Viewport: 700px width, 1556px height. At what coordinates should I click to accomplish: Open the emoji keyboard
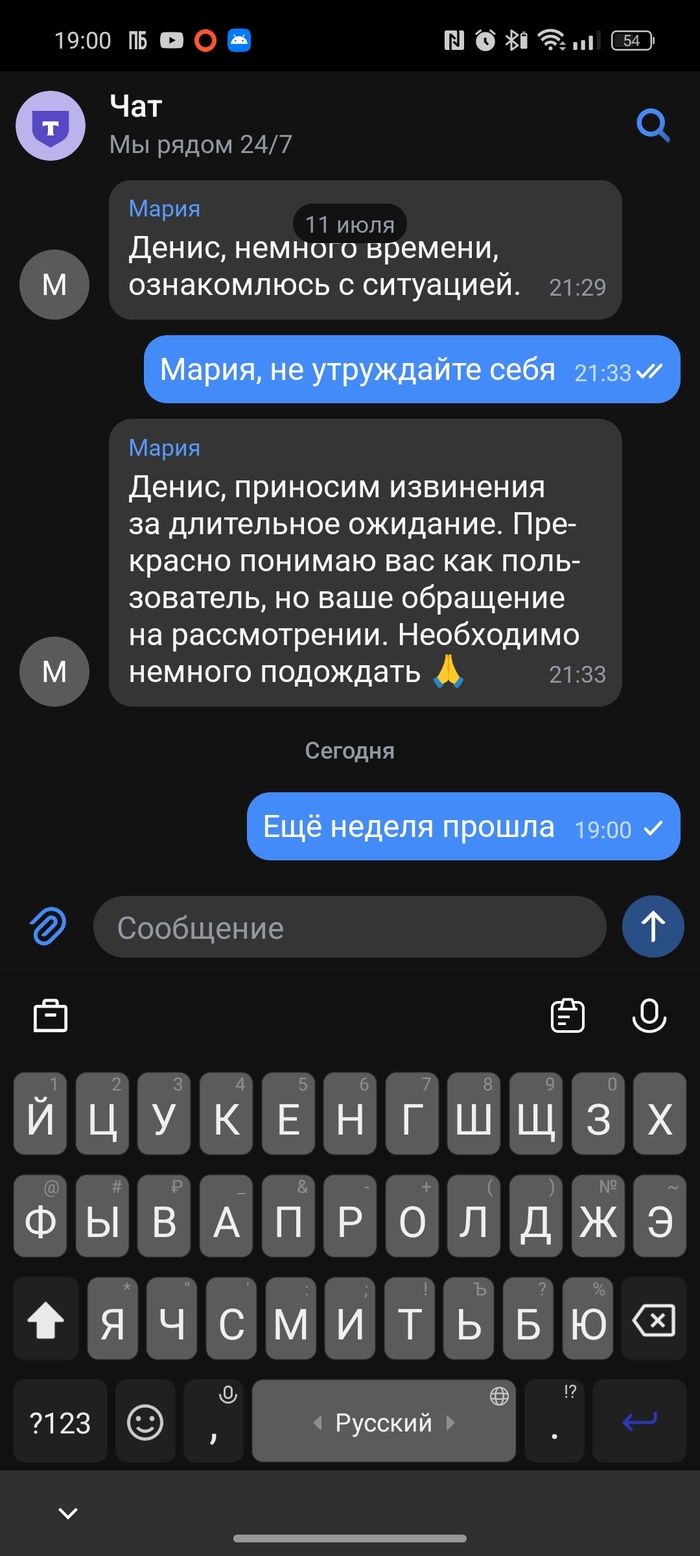(x=145, y=1422)
